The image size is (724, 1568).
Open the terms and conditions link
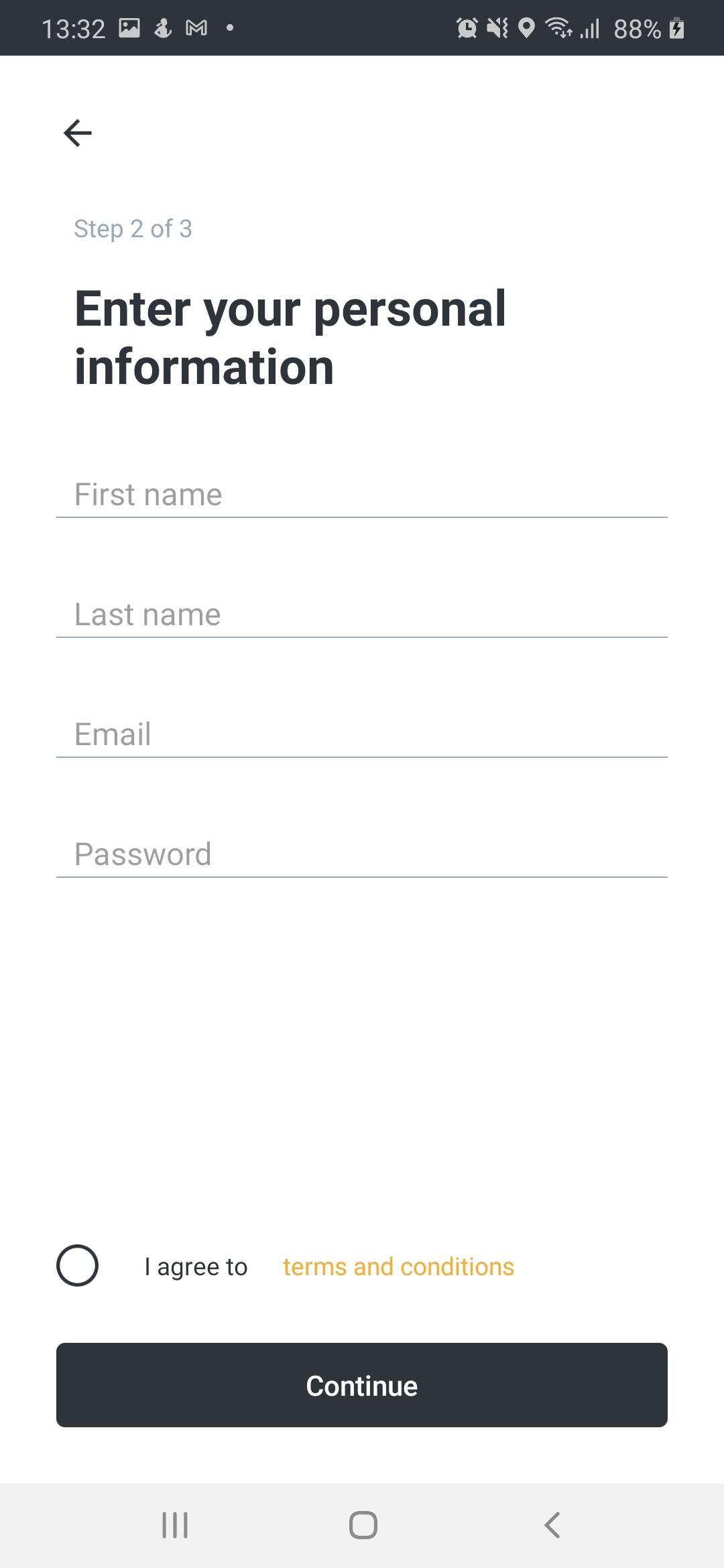coord(398,1267)
